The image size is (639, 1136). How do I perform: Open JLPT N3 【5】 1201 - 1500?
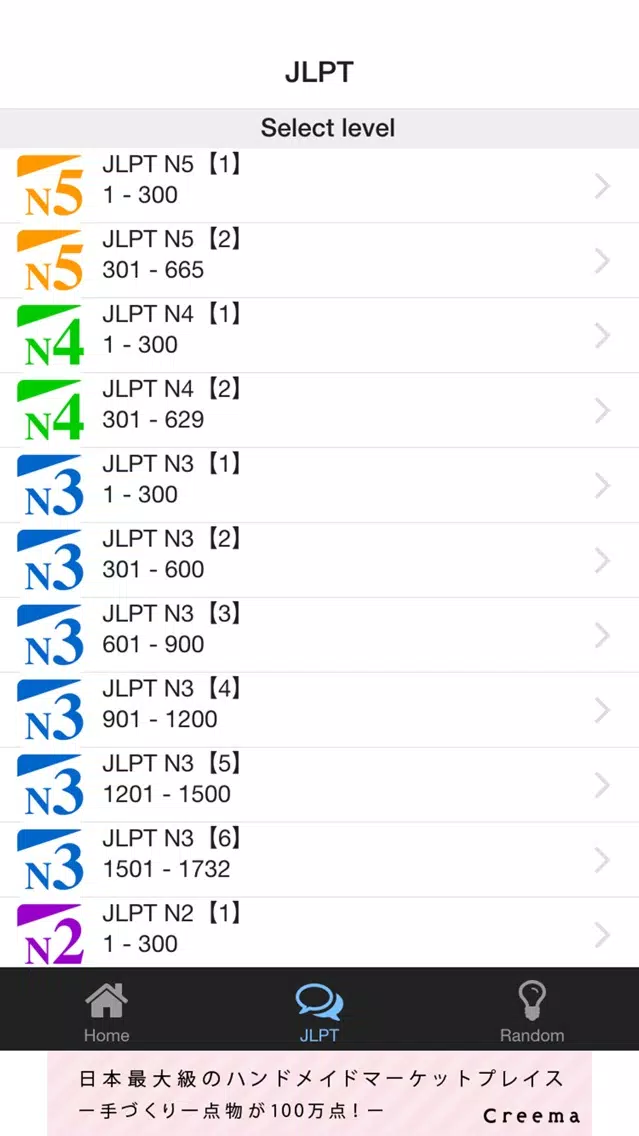pyautogui.click(x=320, y=785)
